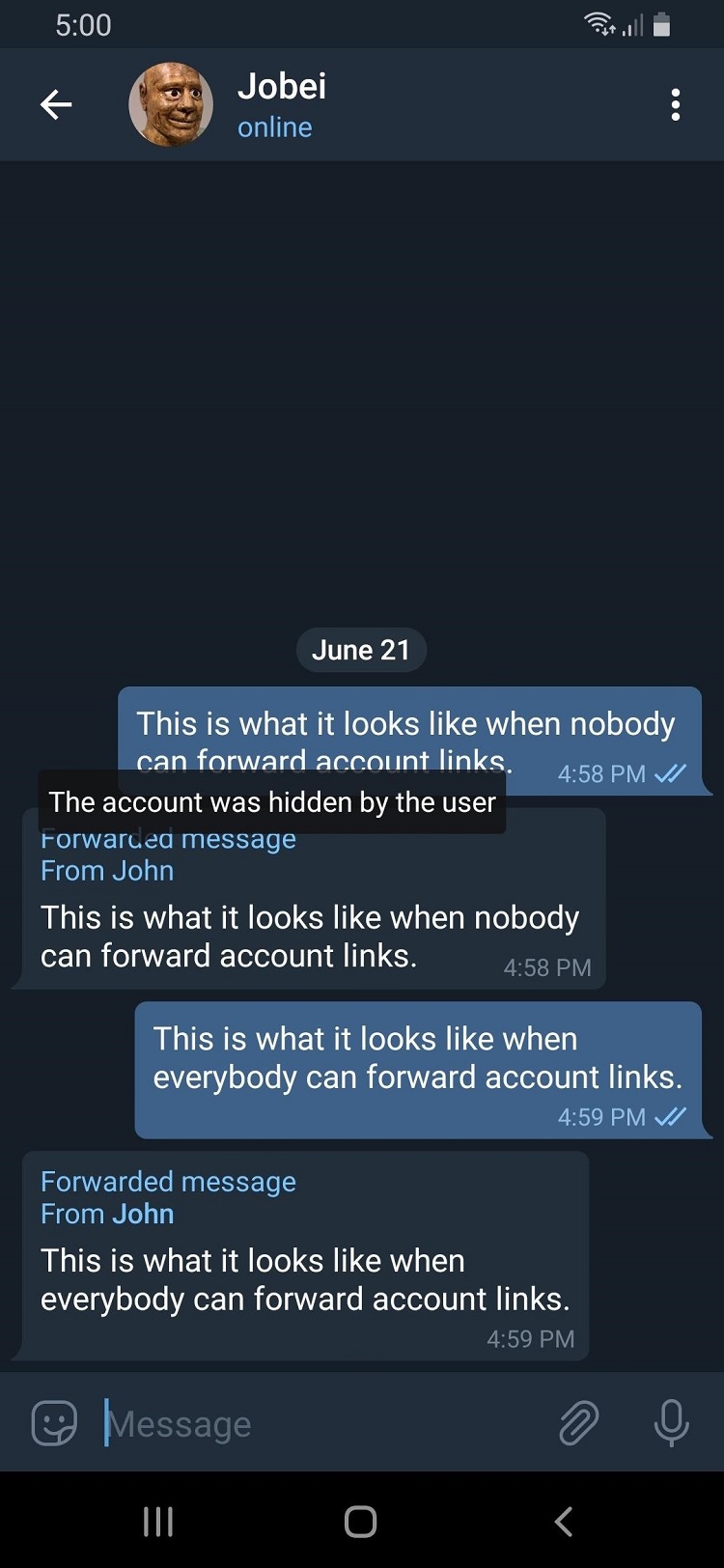The width and height of the screenshot is (724, 1568).
Task: Tap the microphone voice message button
Action: tap(671, 1423)
